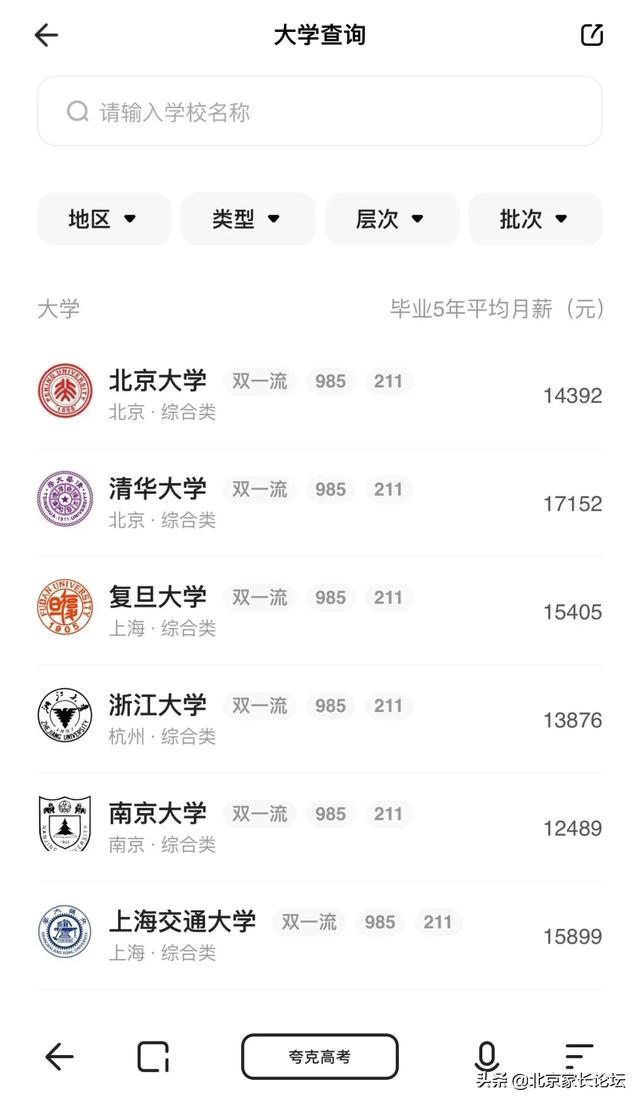
Task: Select the 浙江大学 row
Action: click(x=319, y=719)
